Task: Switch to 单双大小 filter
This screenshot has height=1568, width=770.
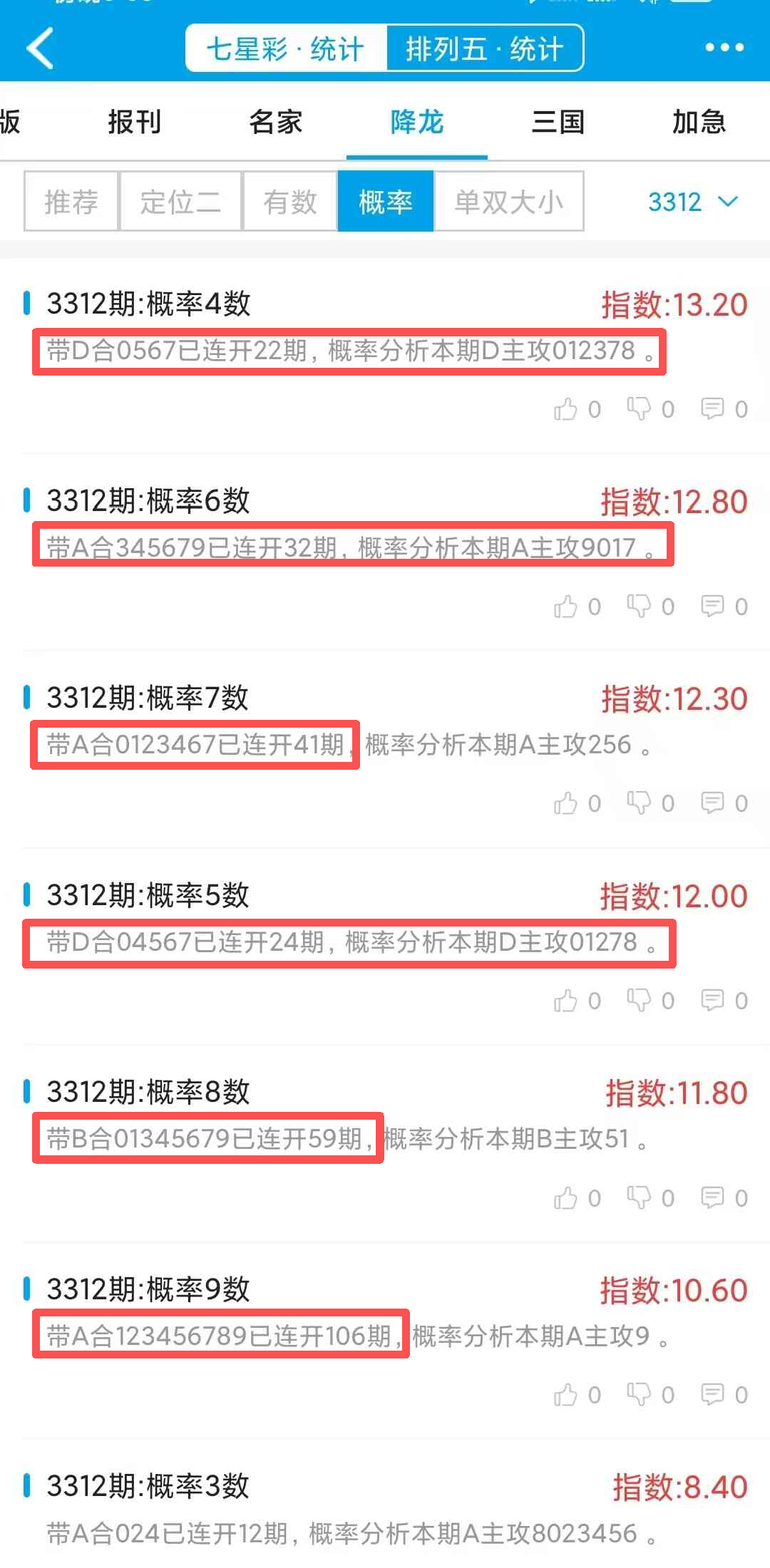Action: tap(509, 202)
